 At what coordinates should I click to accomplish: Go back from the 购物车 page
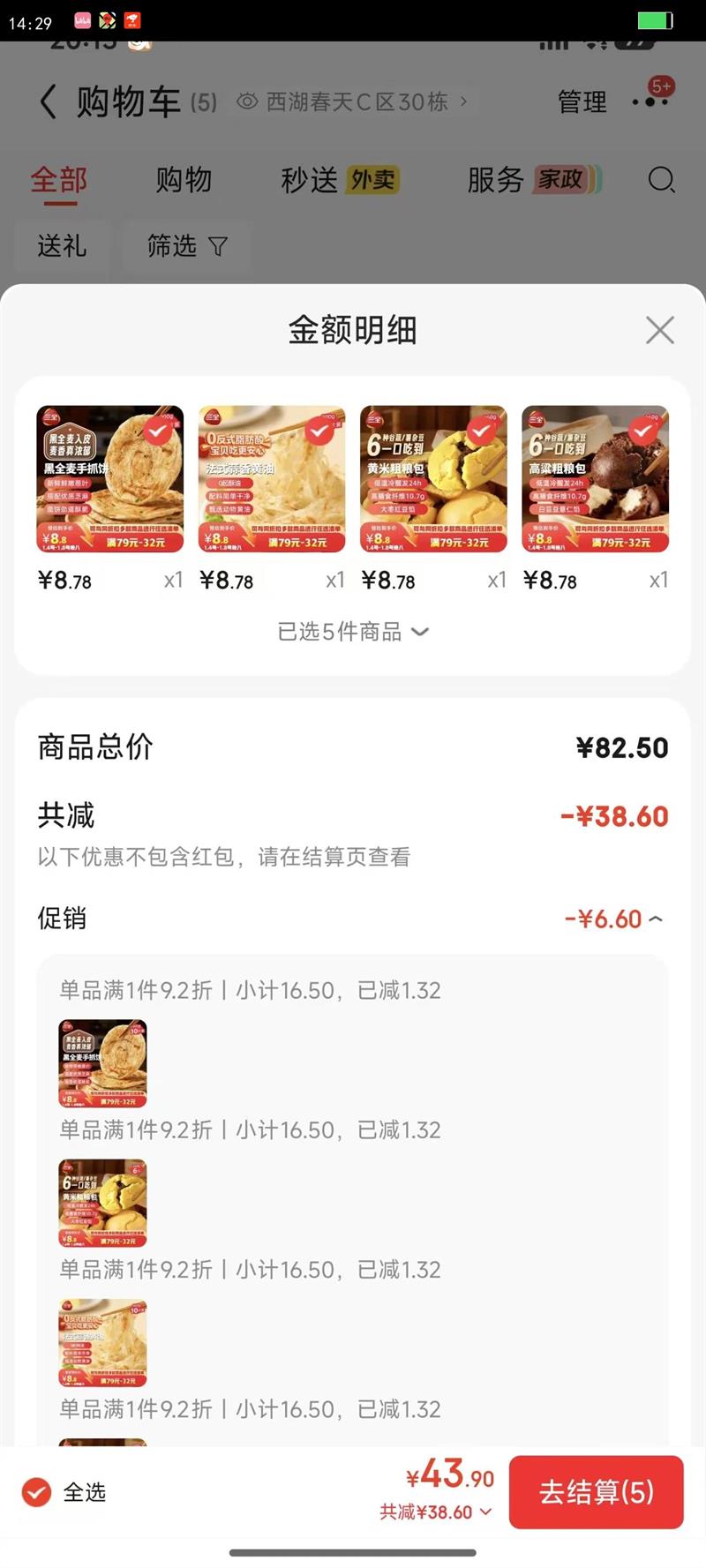48,102
